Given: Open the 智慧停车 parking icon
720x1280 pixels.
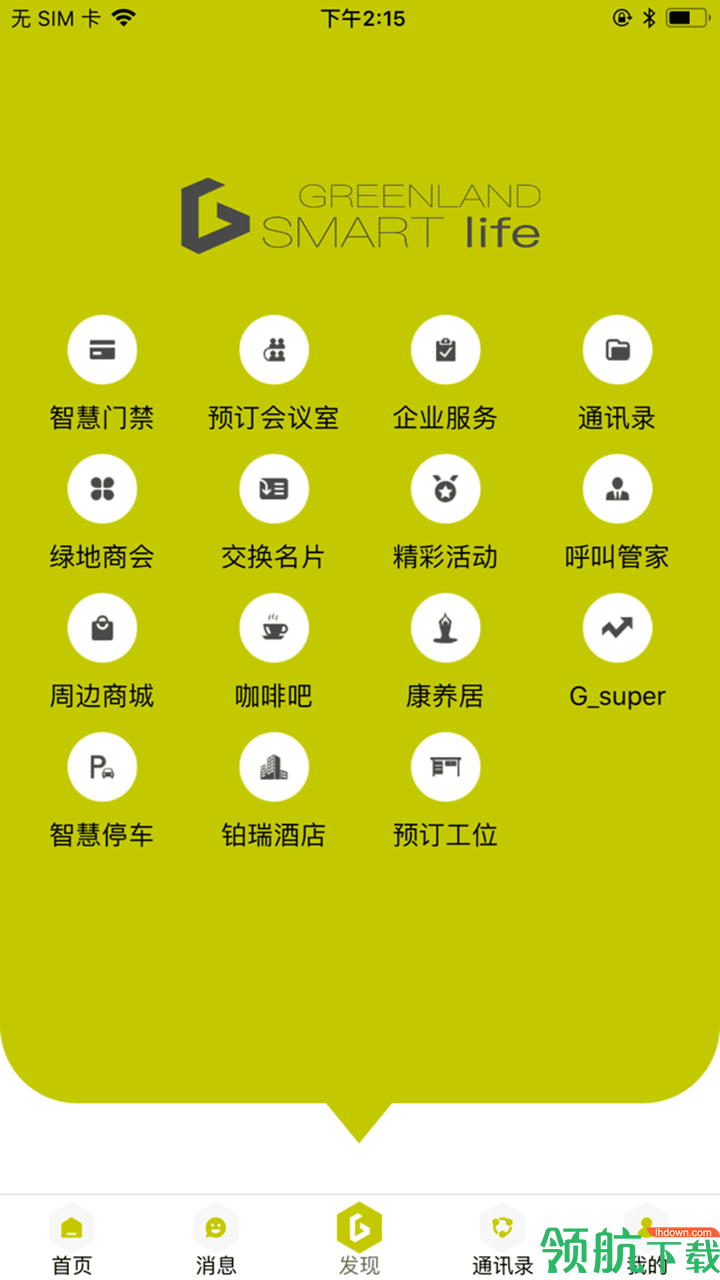Looking at the screenshot, I should click(101, 766).
